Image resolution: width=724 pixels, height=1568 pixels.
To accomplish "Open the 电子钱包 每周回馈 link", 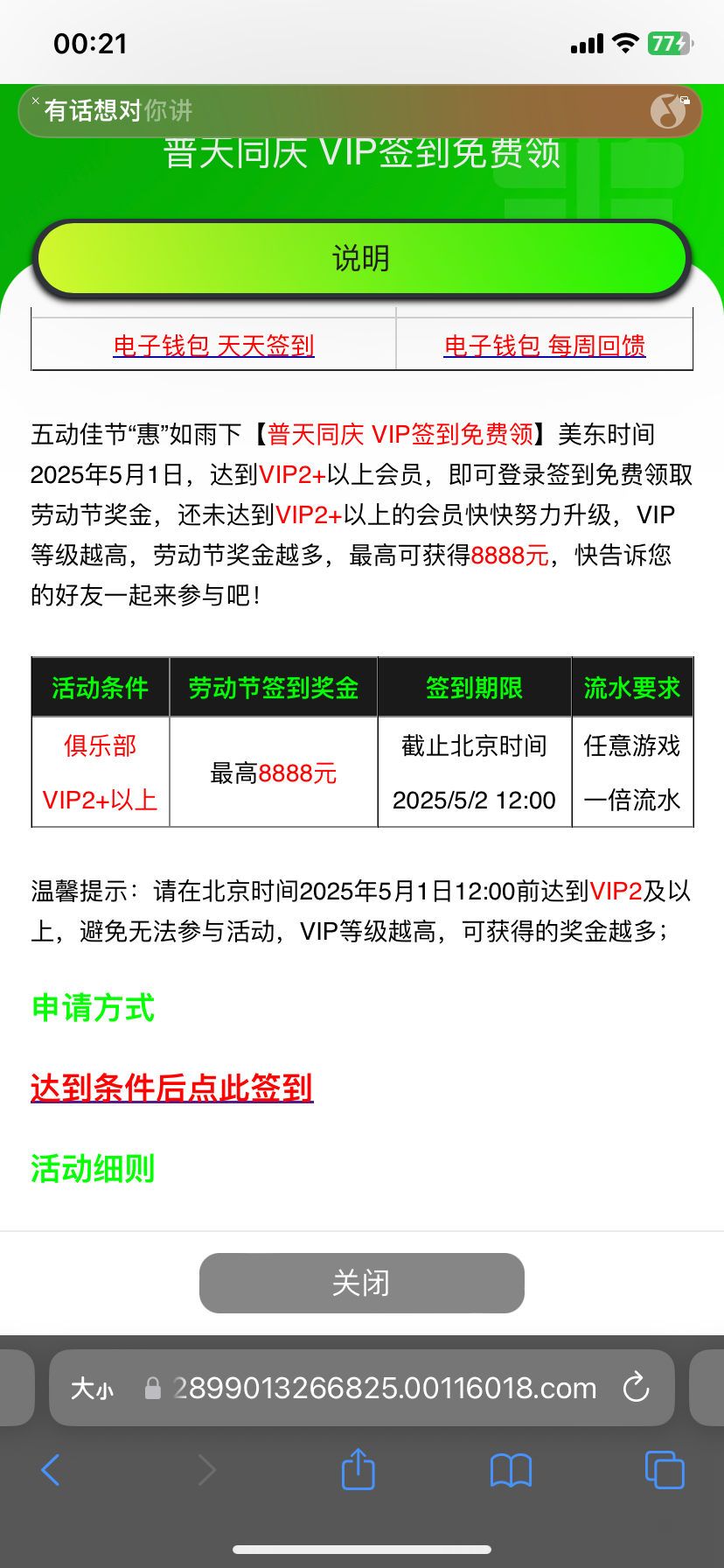I will tap(544, 346).
